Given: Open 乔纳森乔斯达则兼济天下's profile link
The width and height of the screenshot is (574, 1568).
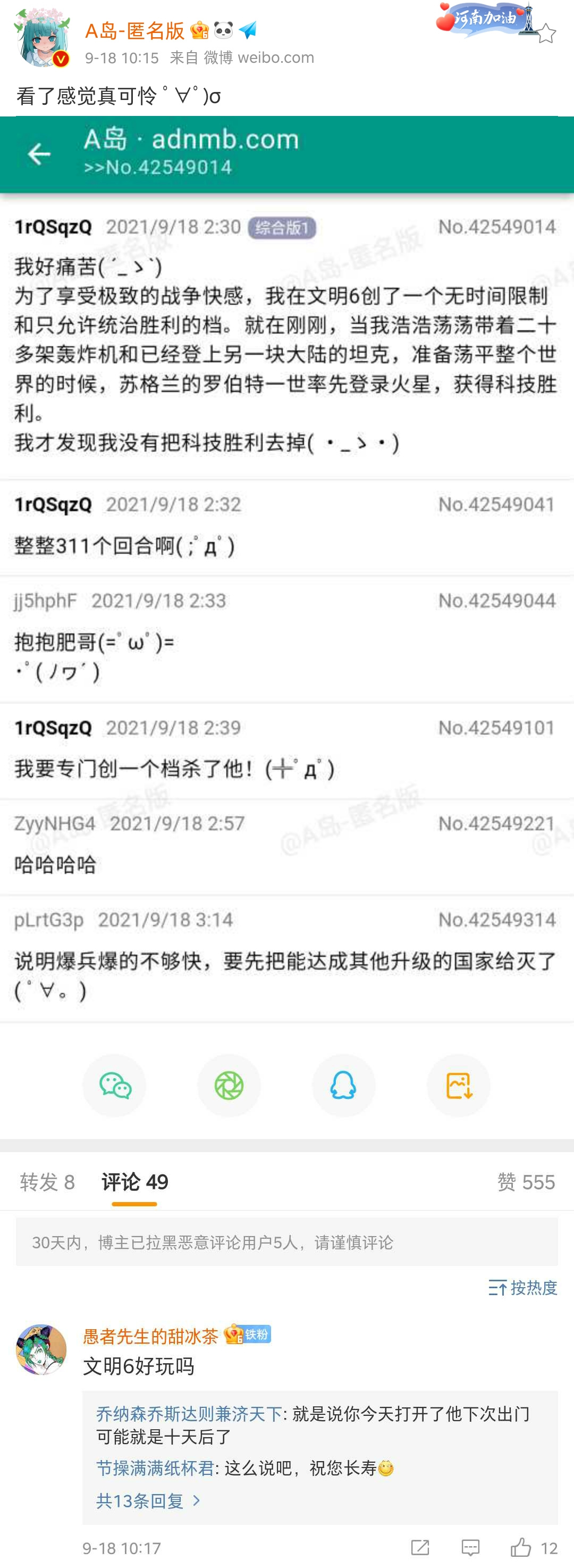Looking at the screenshot, I should 189,1413.
